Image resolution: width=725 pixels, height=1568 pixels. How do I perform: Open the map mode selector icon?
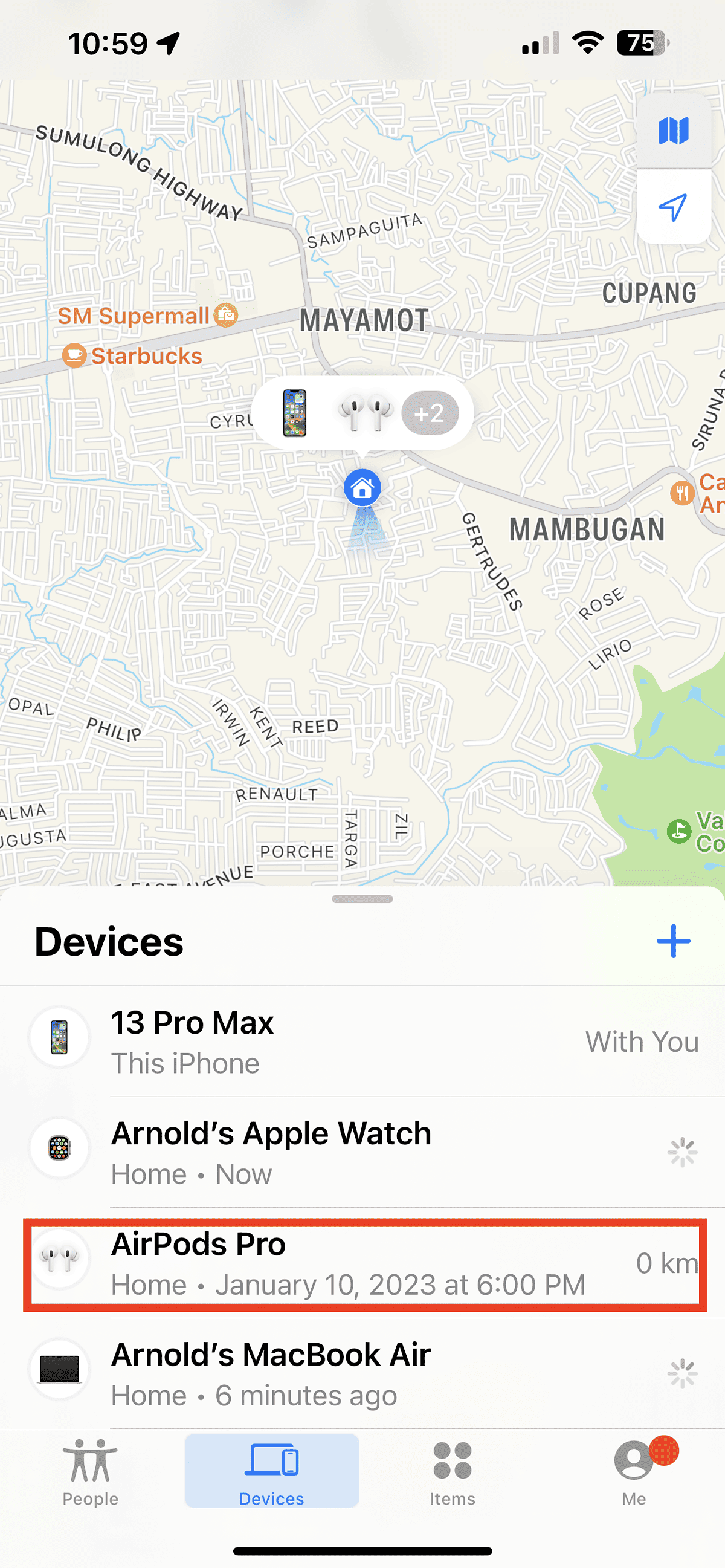673,131
